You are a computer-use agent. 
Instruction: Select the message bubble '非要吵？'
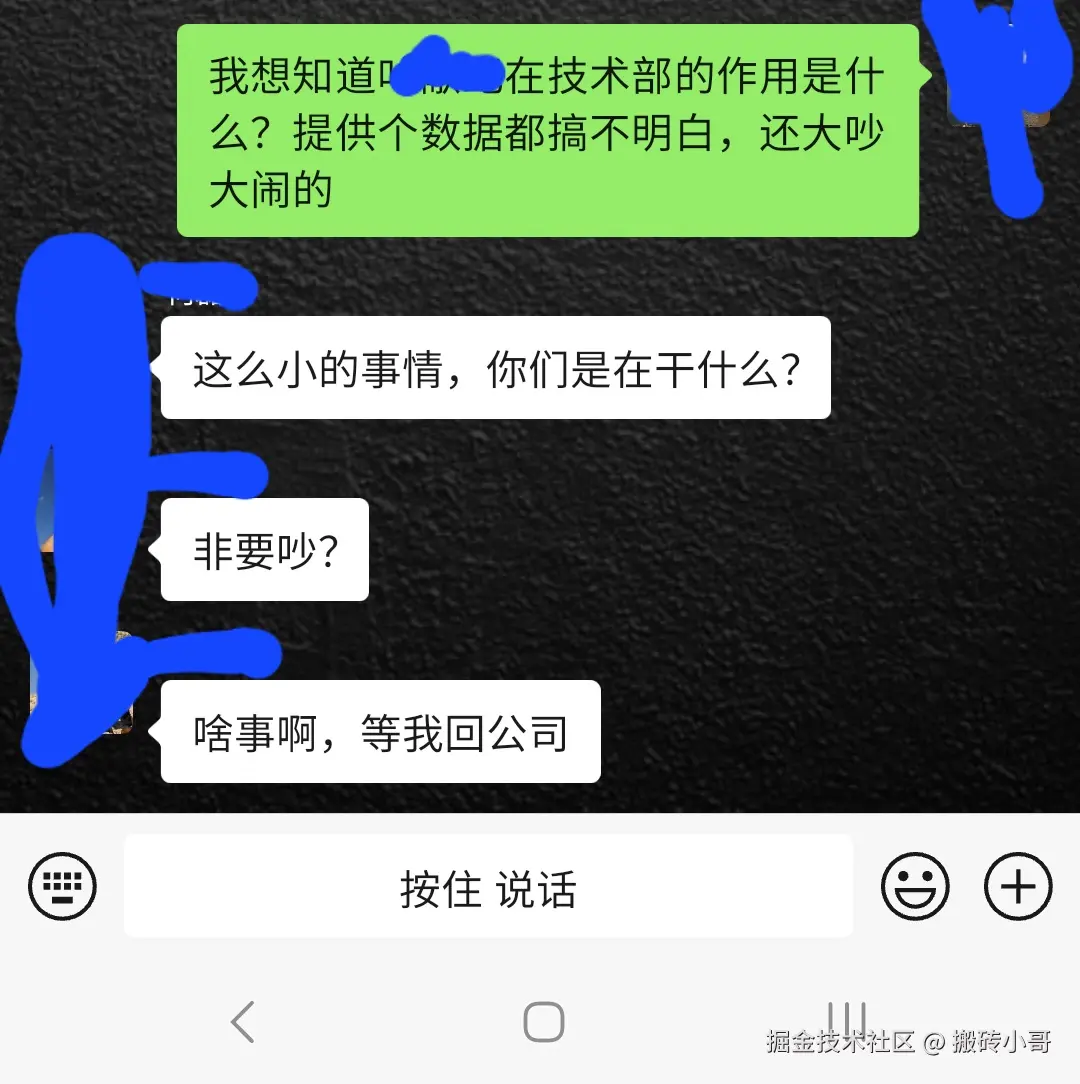(263, 550)
